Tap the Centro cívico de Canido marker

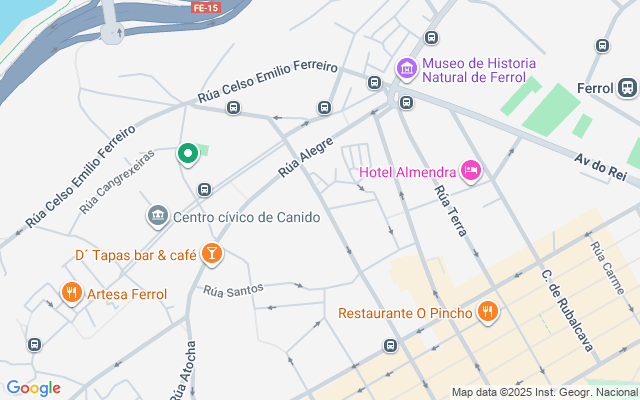coord(157,216)
